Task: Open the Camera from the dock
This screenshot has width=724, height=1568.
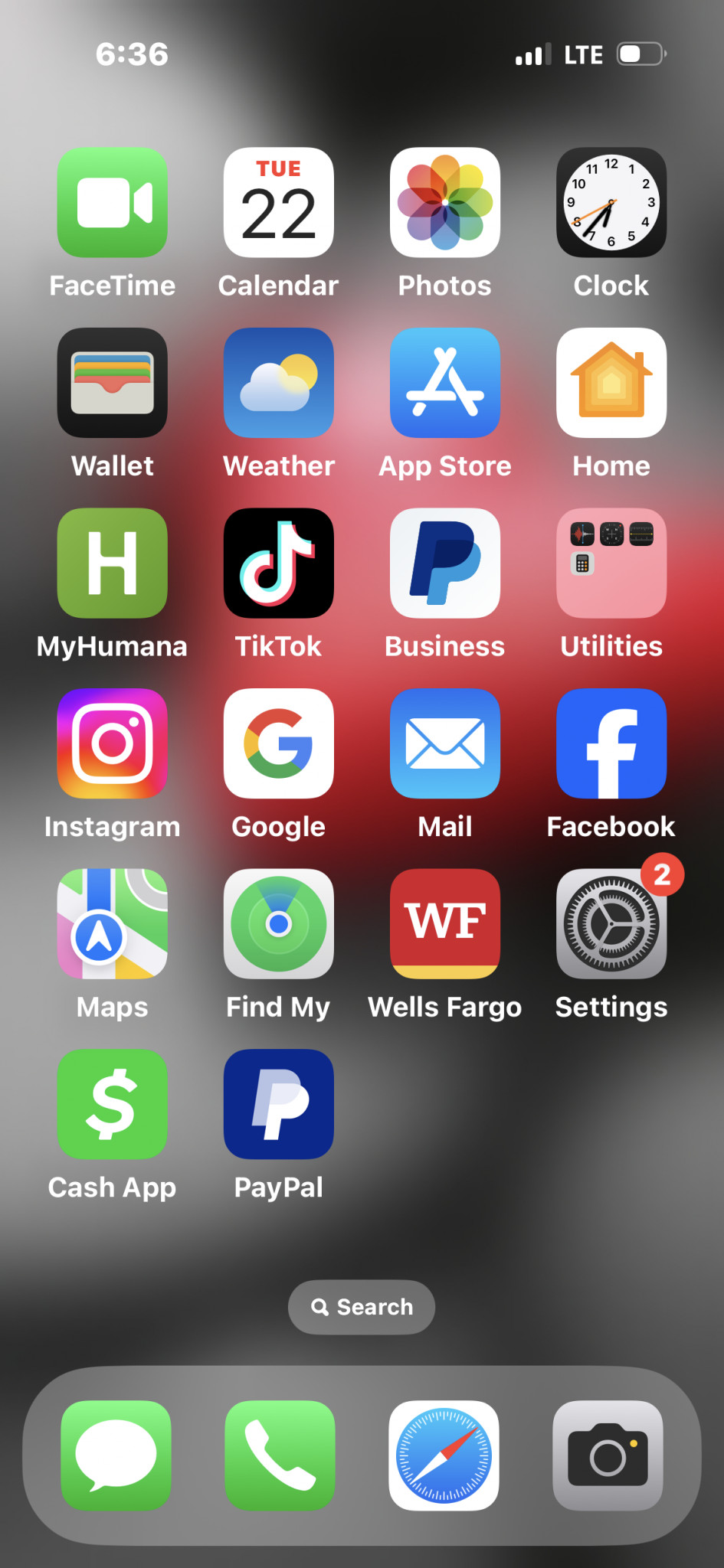Action: [x=608, y=1455]
